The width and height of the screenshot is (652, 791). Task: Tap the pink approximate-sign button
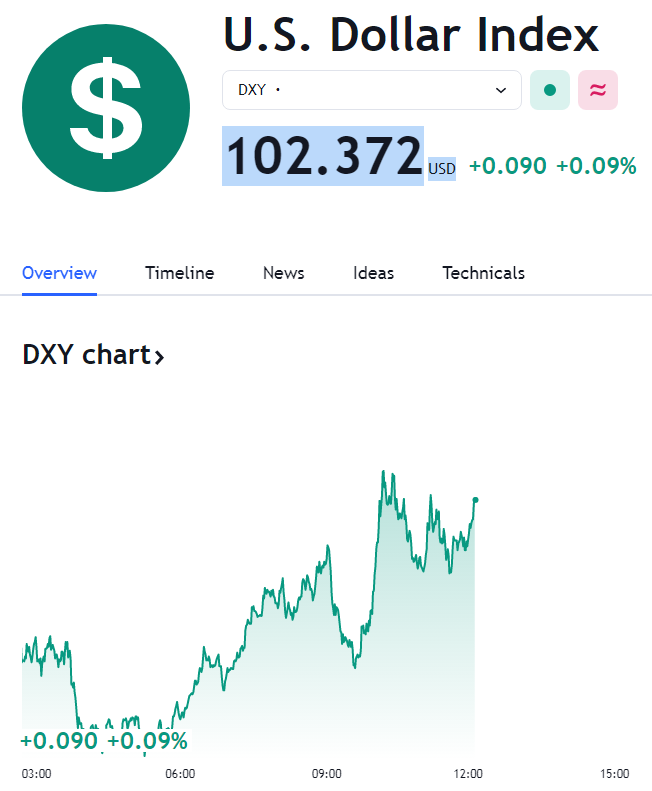point(598,90)
